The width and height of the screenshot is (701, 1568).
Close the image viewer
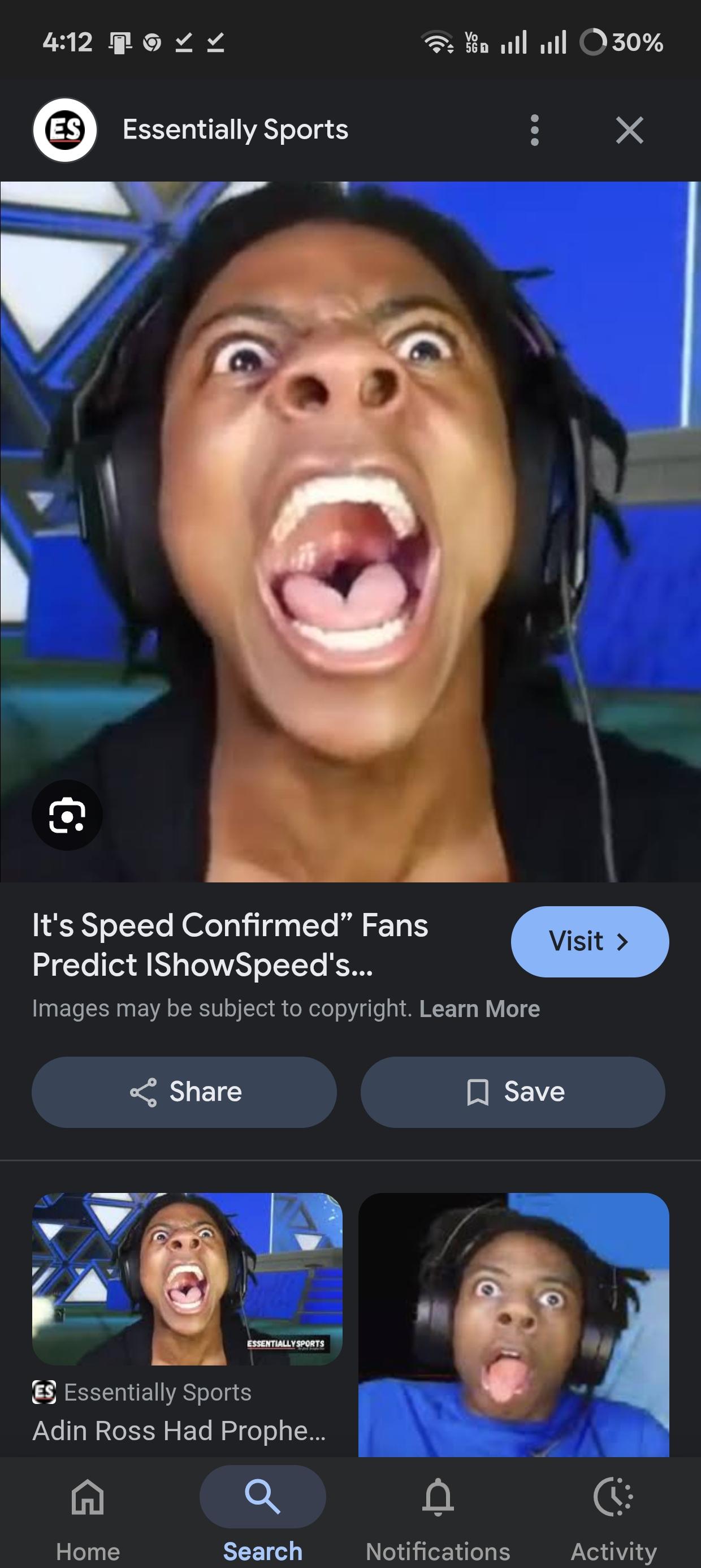point(629,130)
